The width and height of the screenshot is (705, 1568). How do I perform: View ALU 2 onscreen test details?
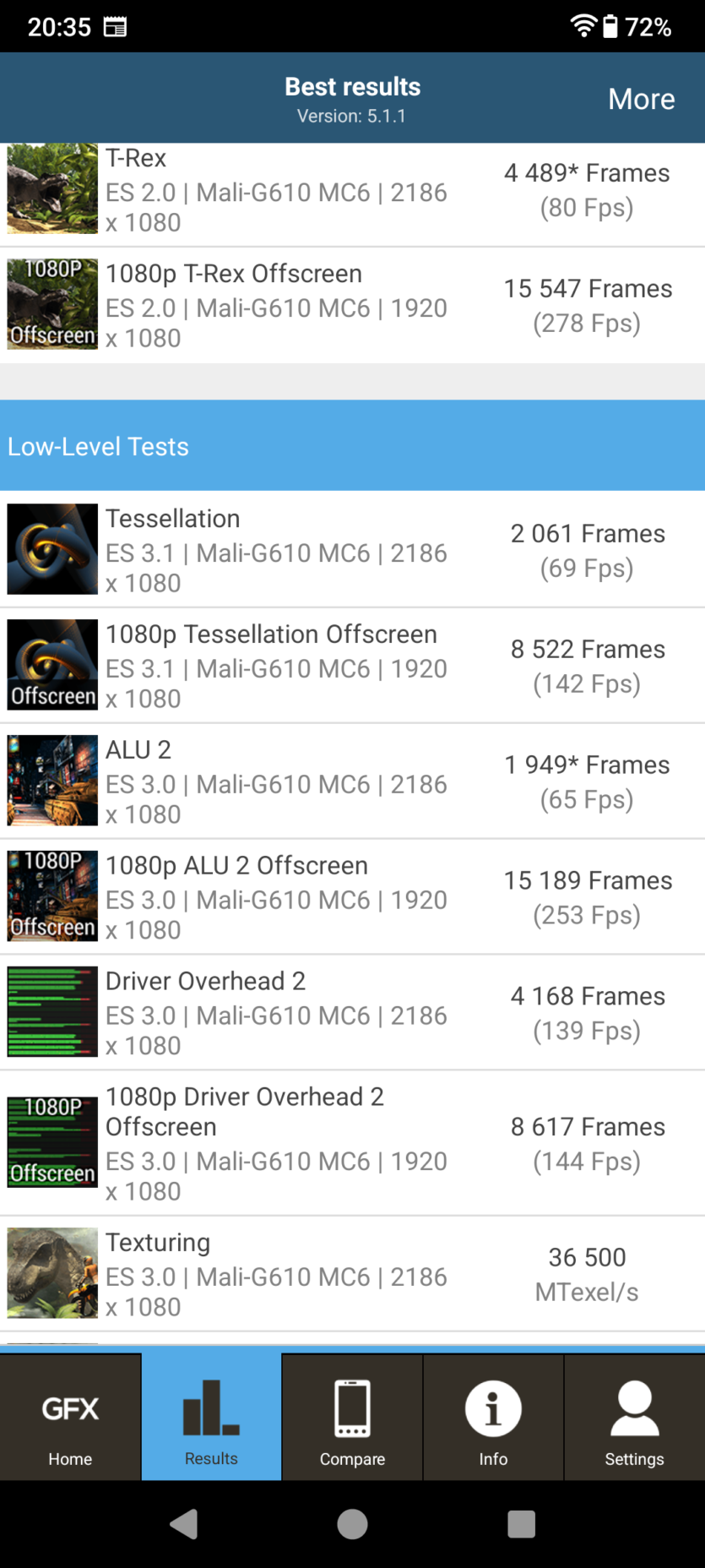[352, 781]
